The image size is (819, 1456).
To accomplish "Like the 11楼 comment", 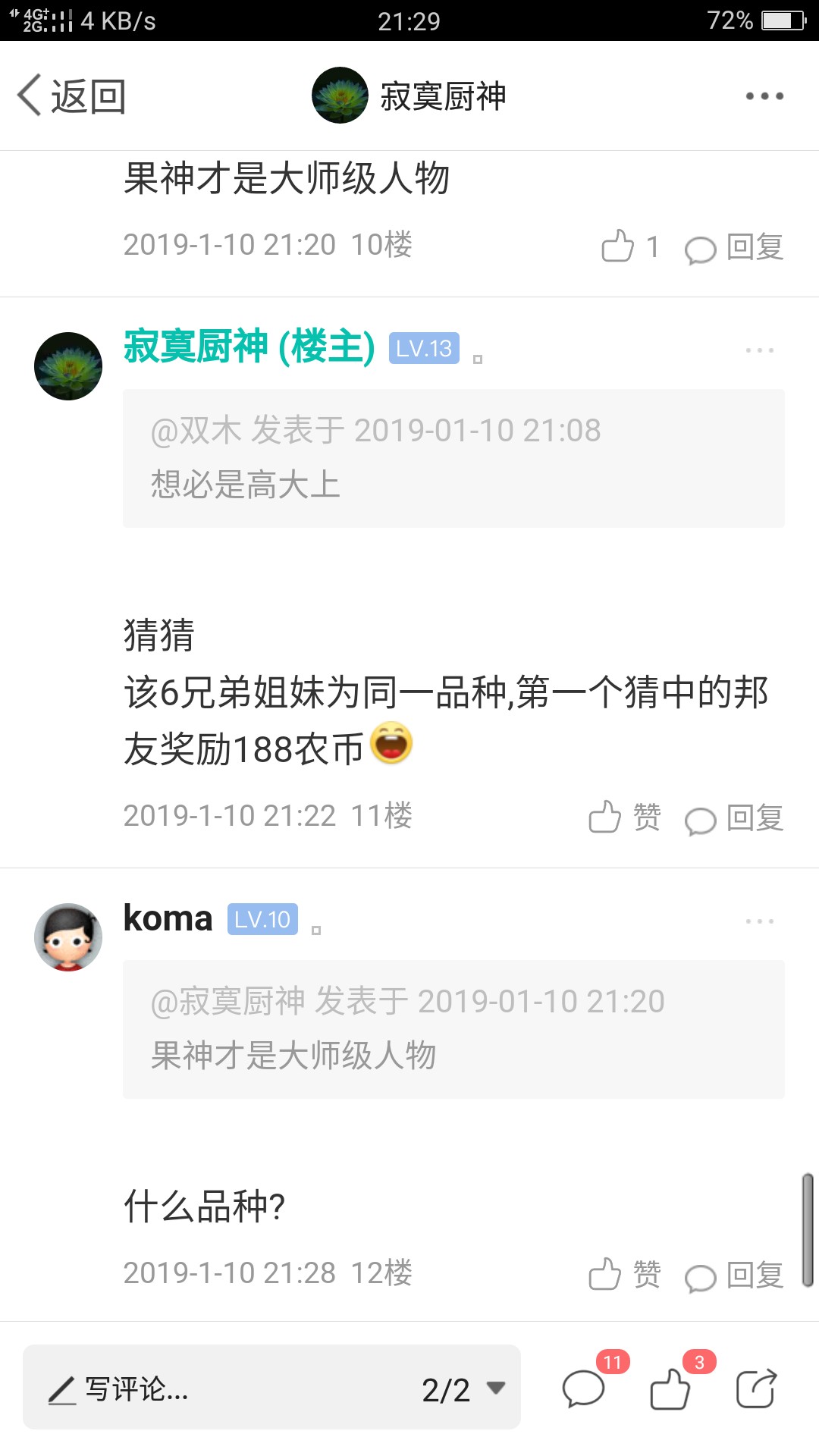I will tap(625, 817).
